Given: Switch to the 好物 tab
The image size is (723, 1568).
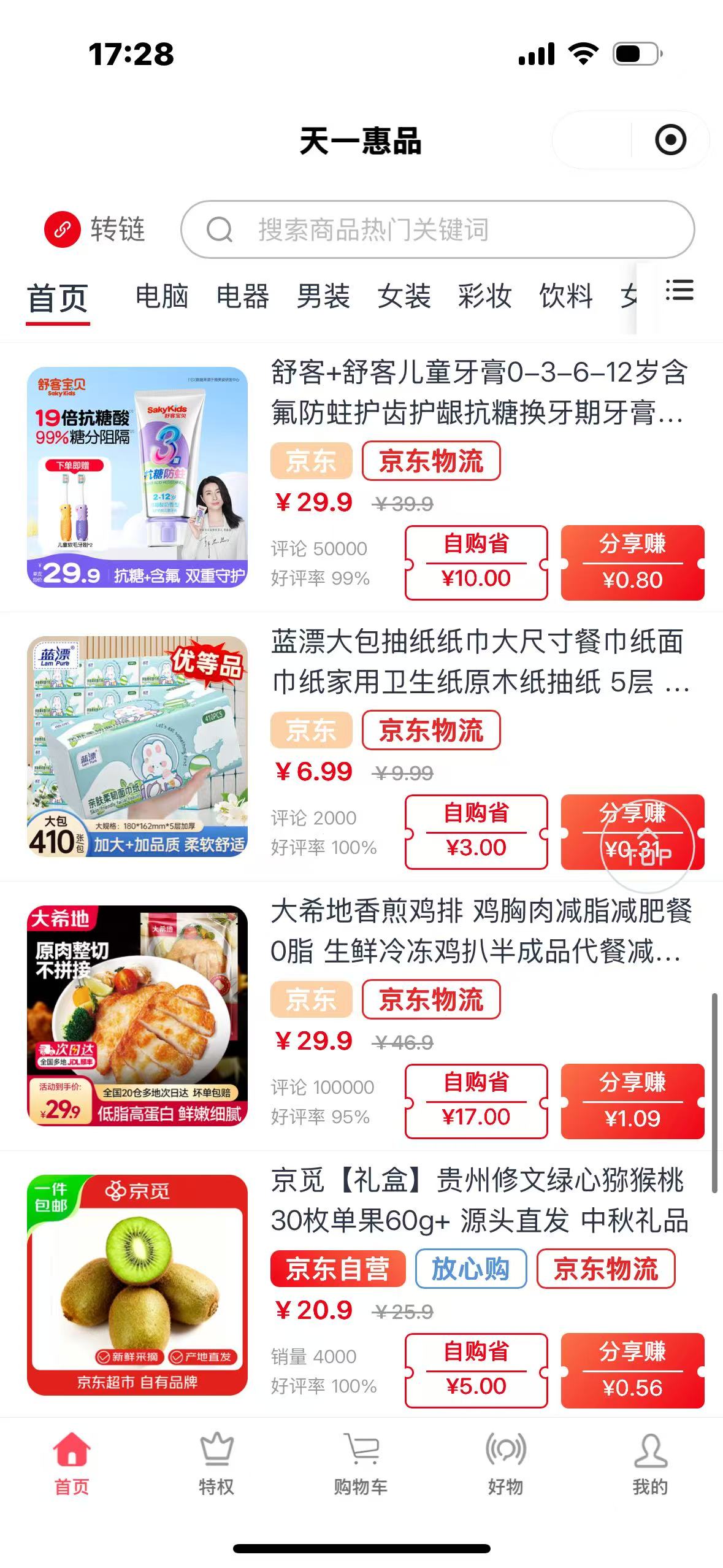Looking at the screenshot, I should (x=505, y=1464).
